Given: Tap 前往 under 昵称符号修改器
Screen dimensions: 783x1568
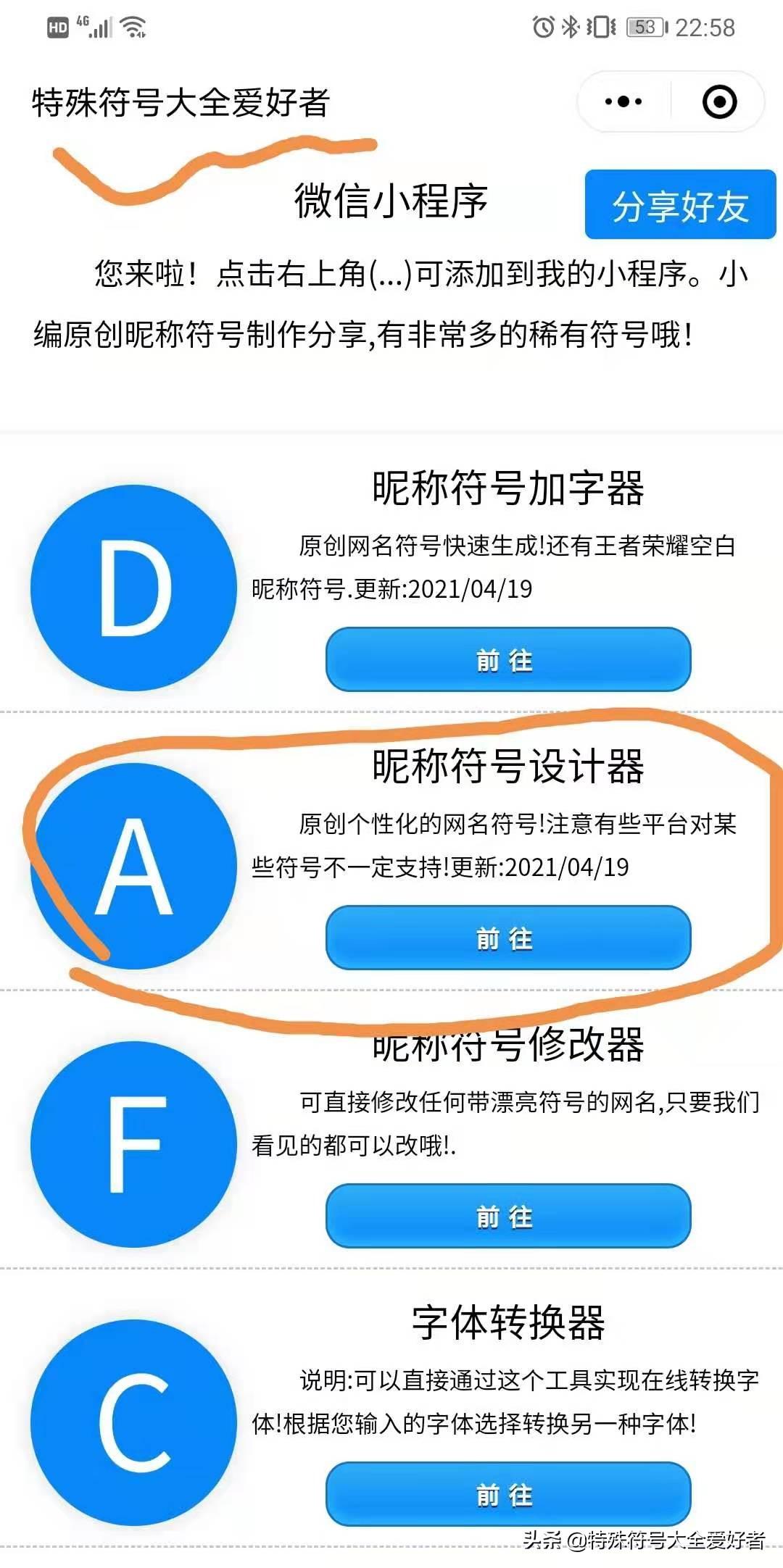Looking at the screenshot, I should tap(508, 1216).
